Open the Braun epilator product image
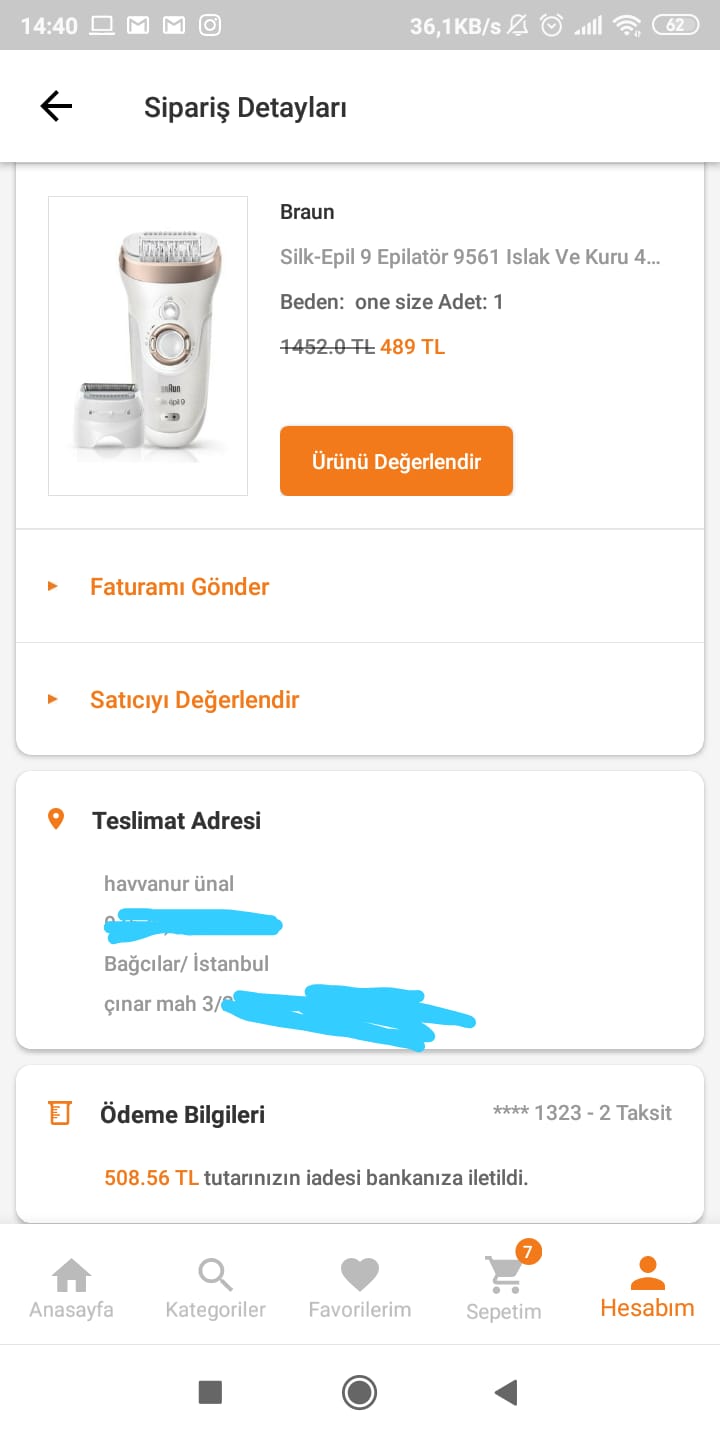The height and width of the screenshot is (1440, 720). (x=148, y=346)
